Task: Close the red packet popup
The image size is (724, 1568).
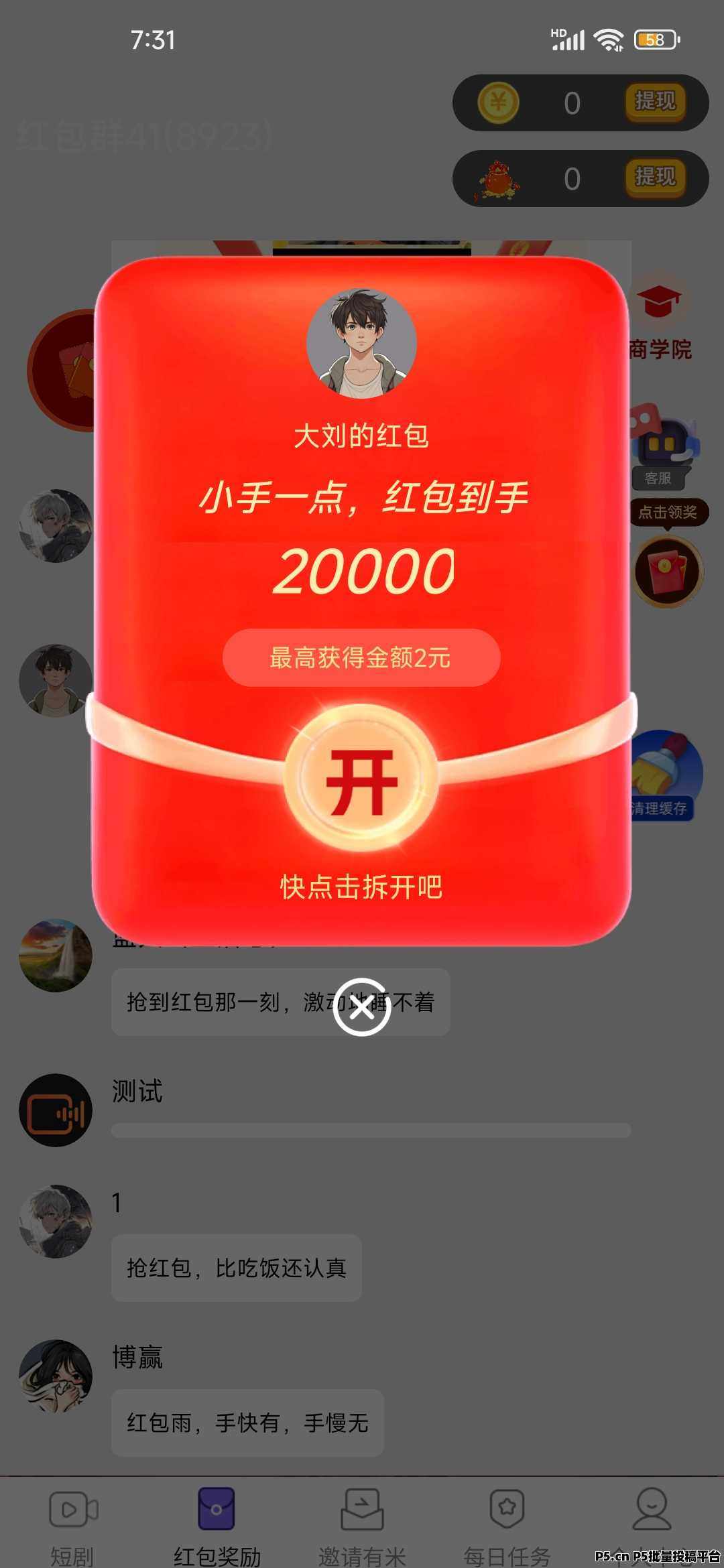Action: point(362,1007)
